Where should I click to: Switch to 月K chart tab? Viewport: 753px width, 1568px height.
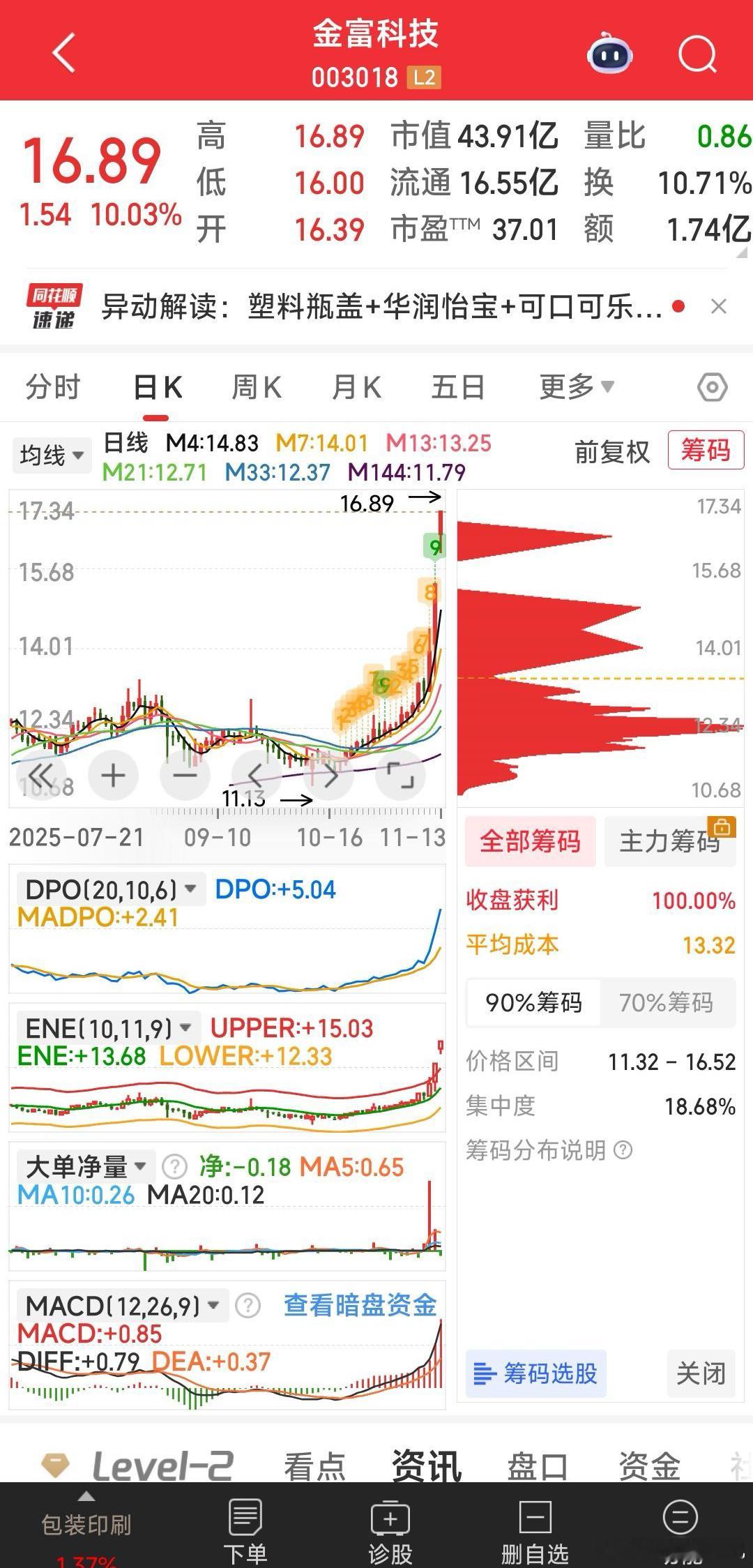click(x=356, y=387)
